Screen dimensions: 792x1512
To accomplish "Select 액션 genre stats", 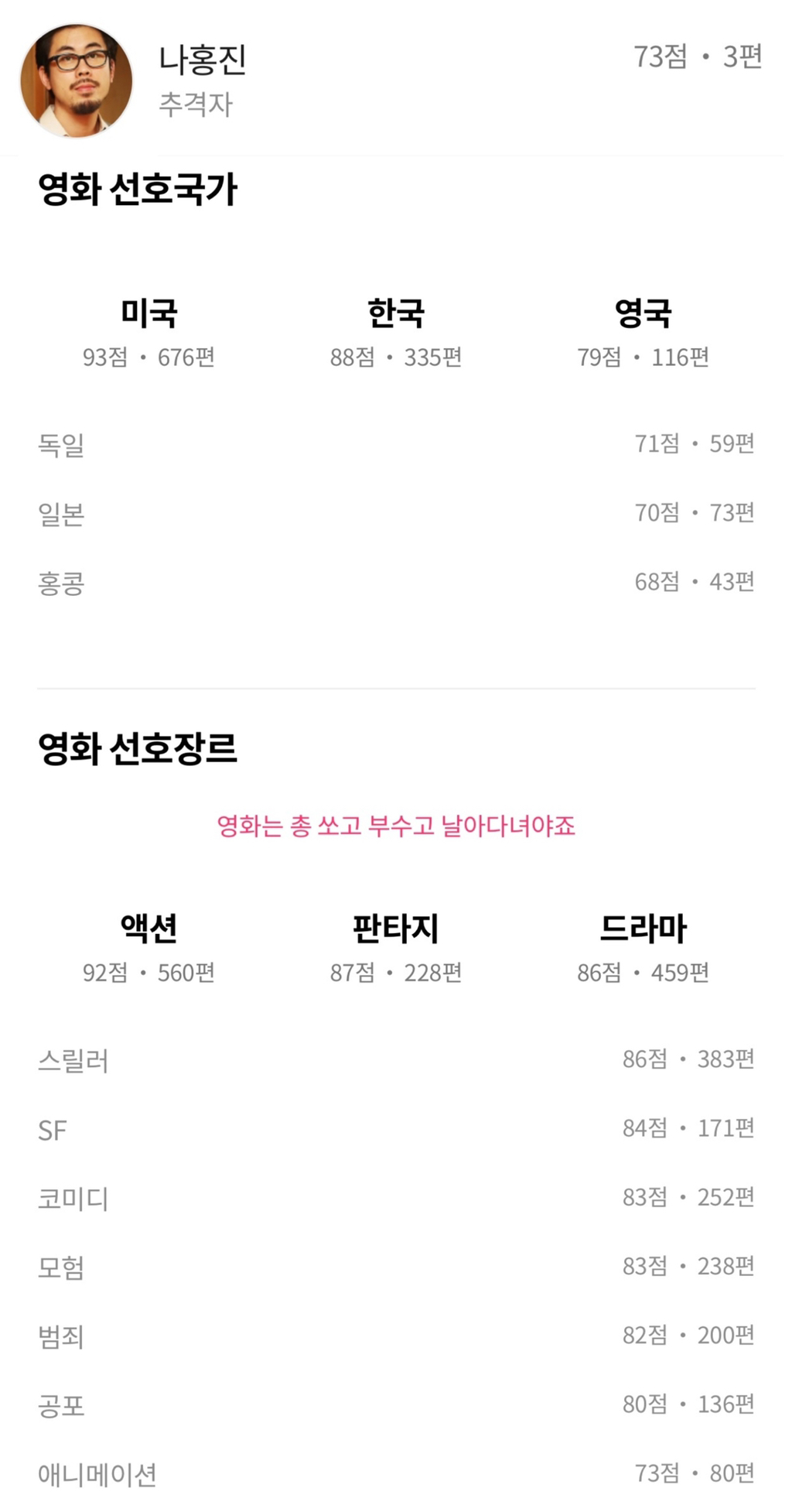I will coord(149,948).
